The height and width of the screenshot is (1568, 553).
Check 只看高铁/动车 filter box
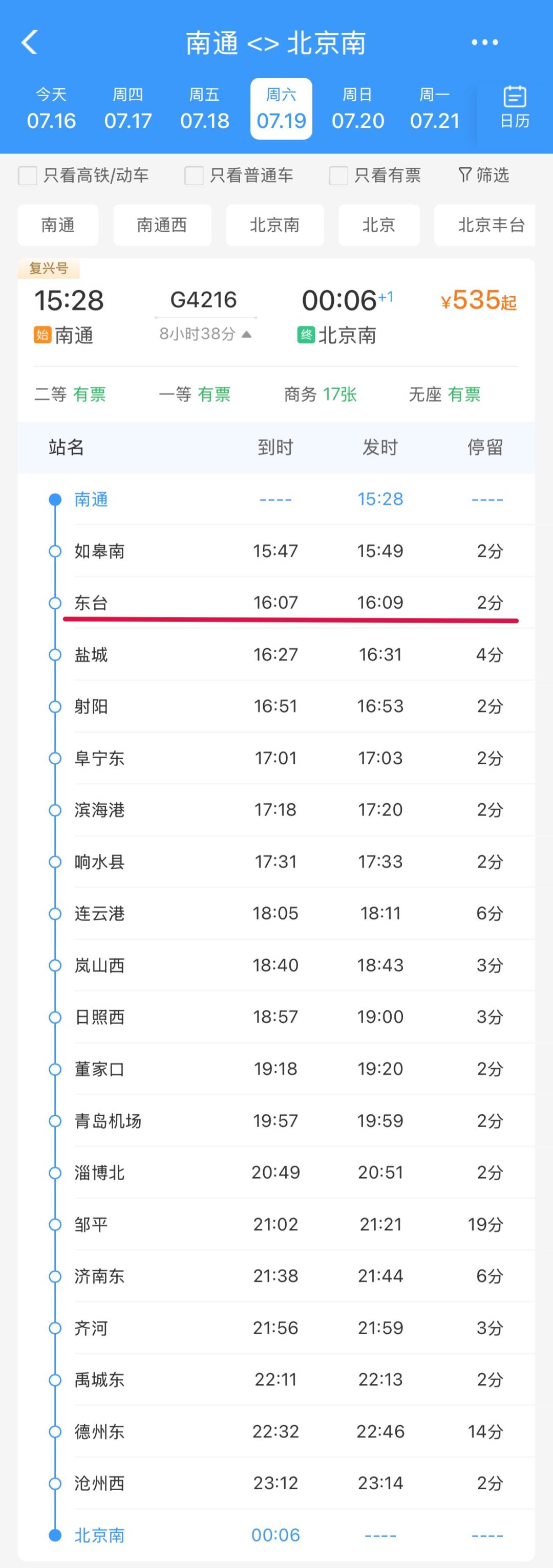point(28,175)
